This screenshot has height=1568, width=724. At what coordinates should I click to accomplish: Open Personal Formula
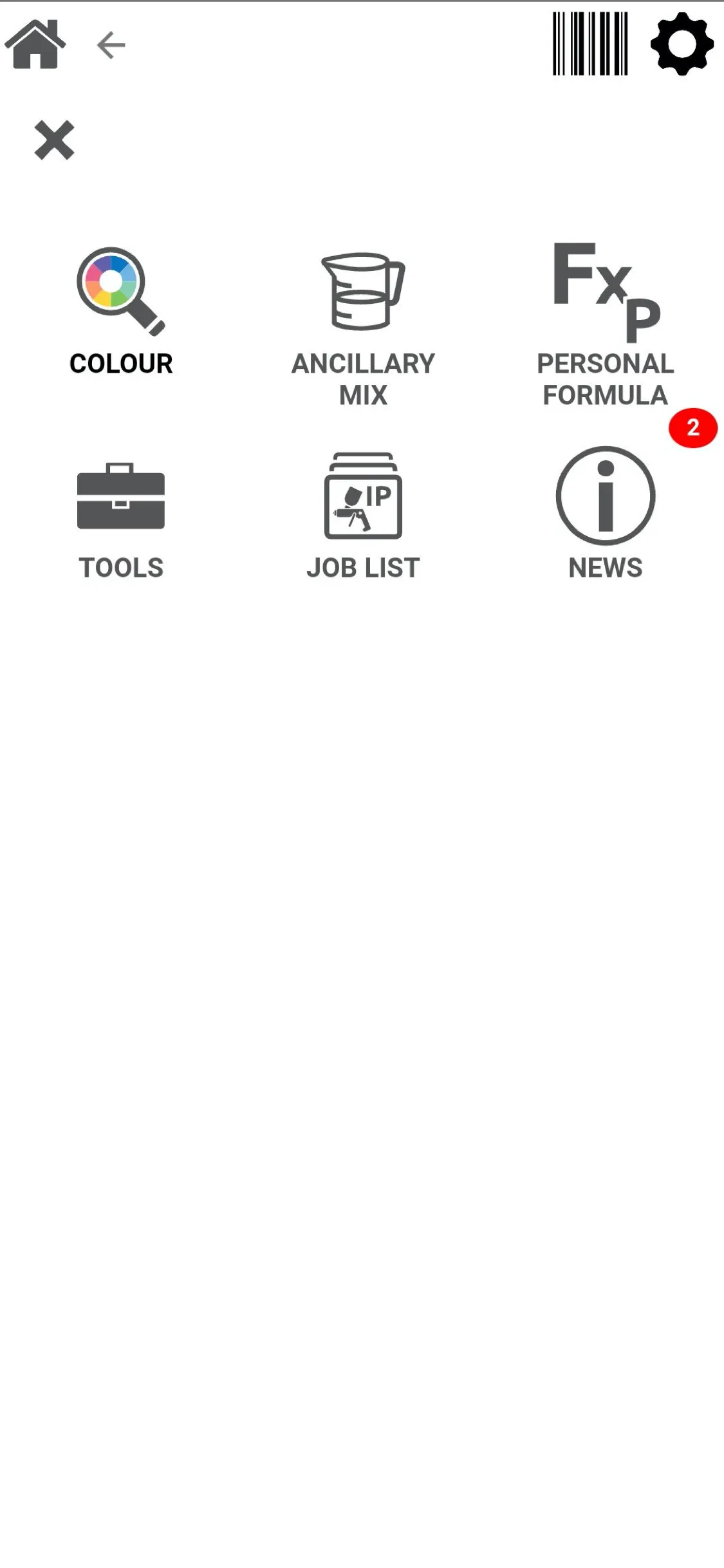point(606,324)
